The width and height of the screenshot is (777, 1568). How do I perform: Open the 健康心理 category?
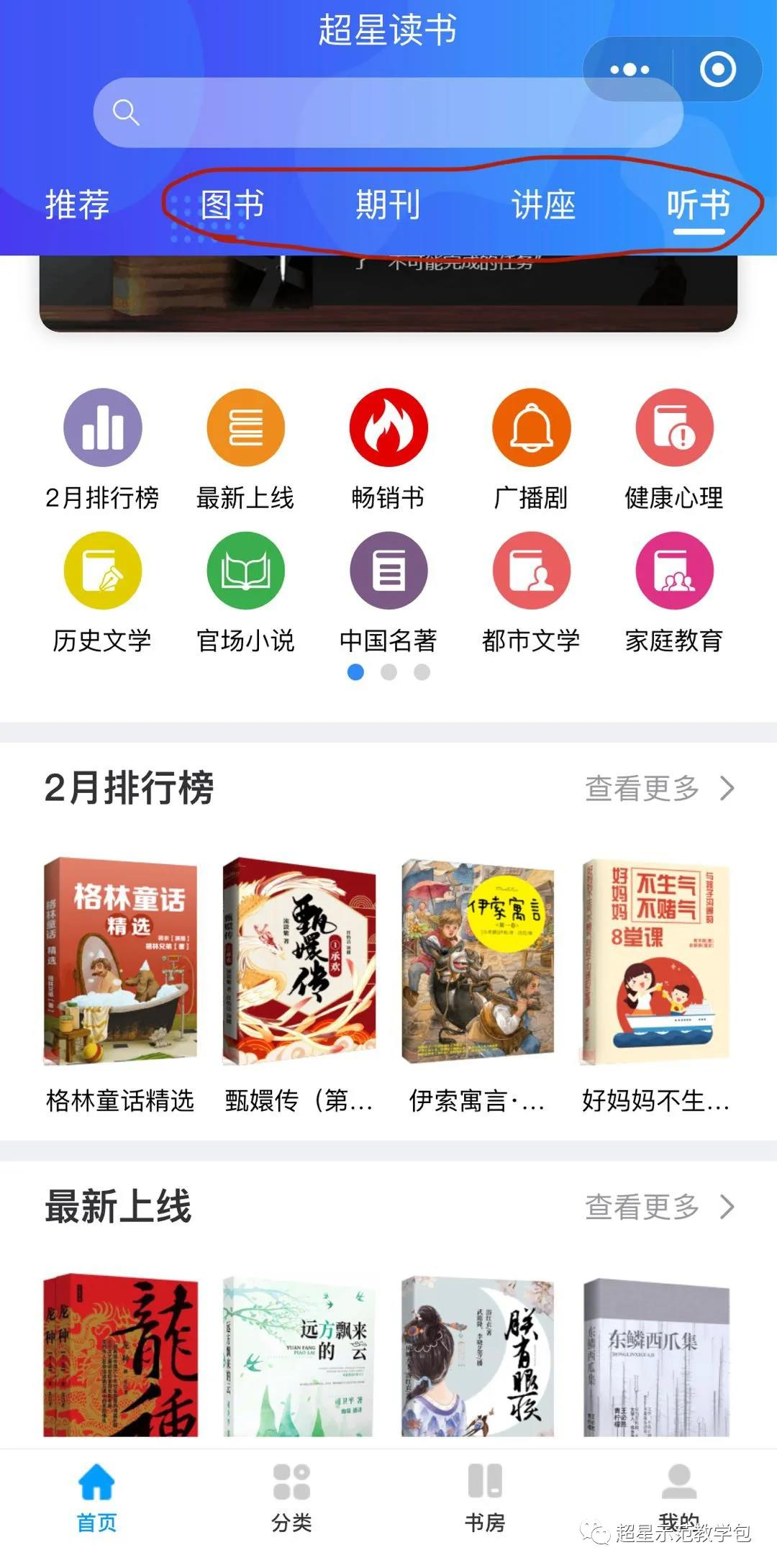(x=674, y=428)
